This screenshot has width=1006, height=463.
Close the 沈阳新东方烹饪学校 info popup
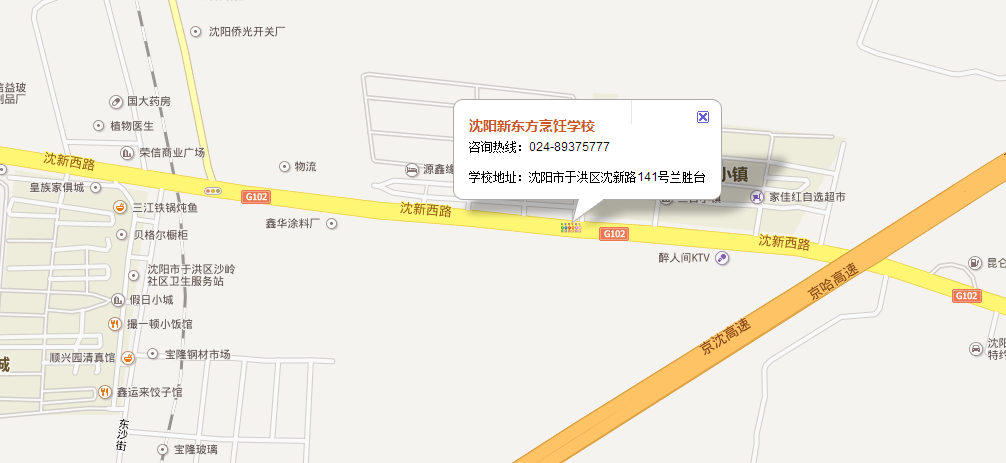702,117
